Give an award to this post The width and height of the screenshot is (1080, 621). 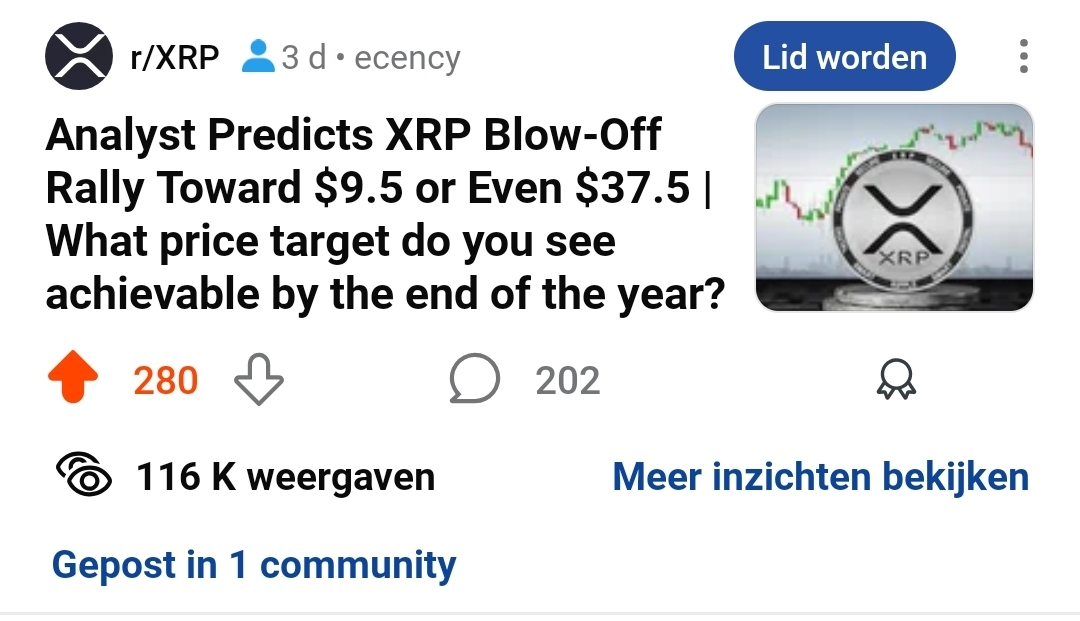[x=895, y=381]
